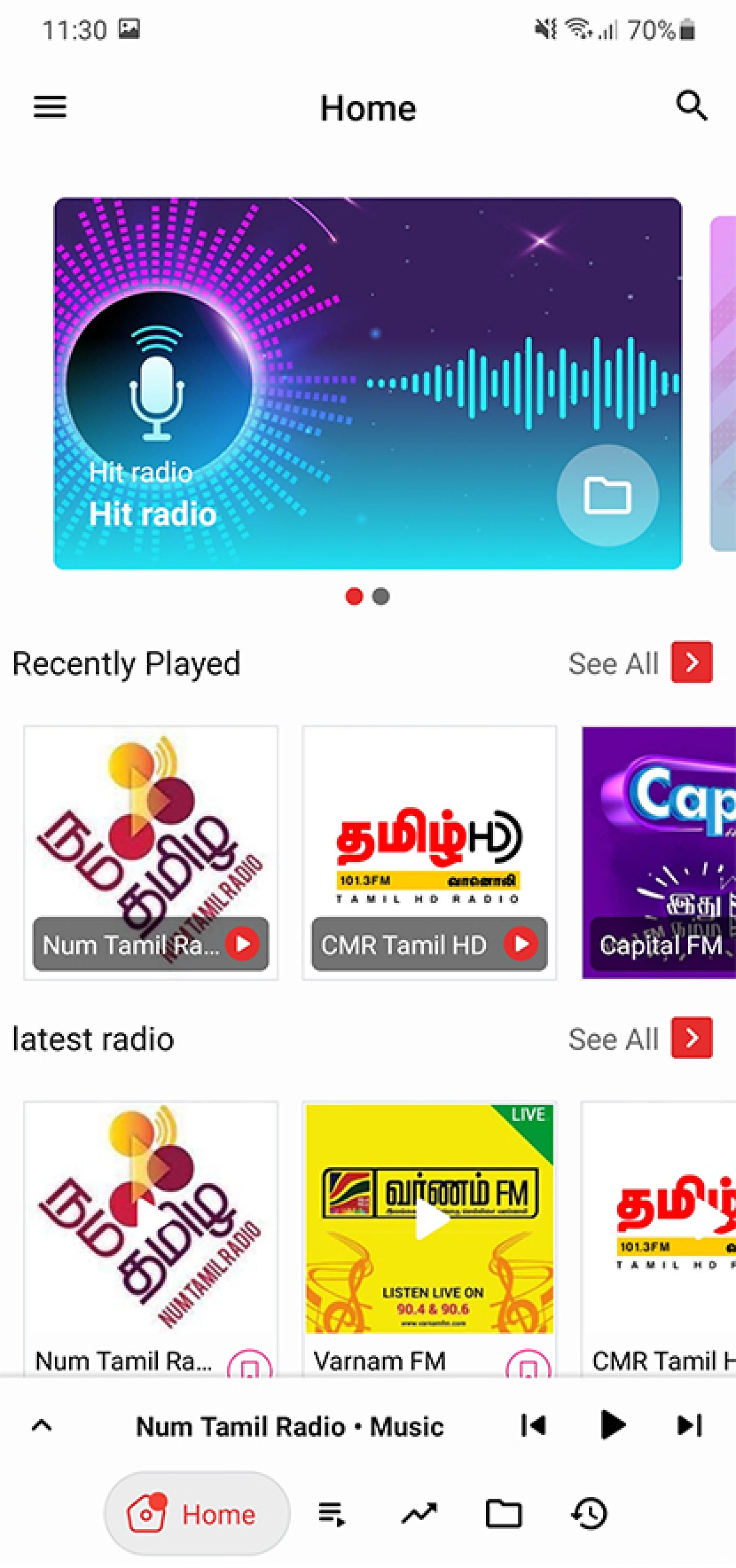Select the Home tab
The width and height of the screenshot is (736, 1568).
[197, 1514]
